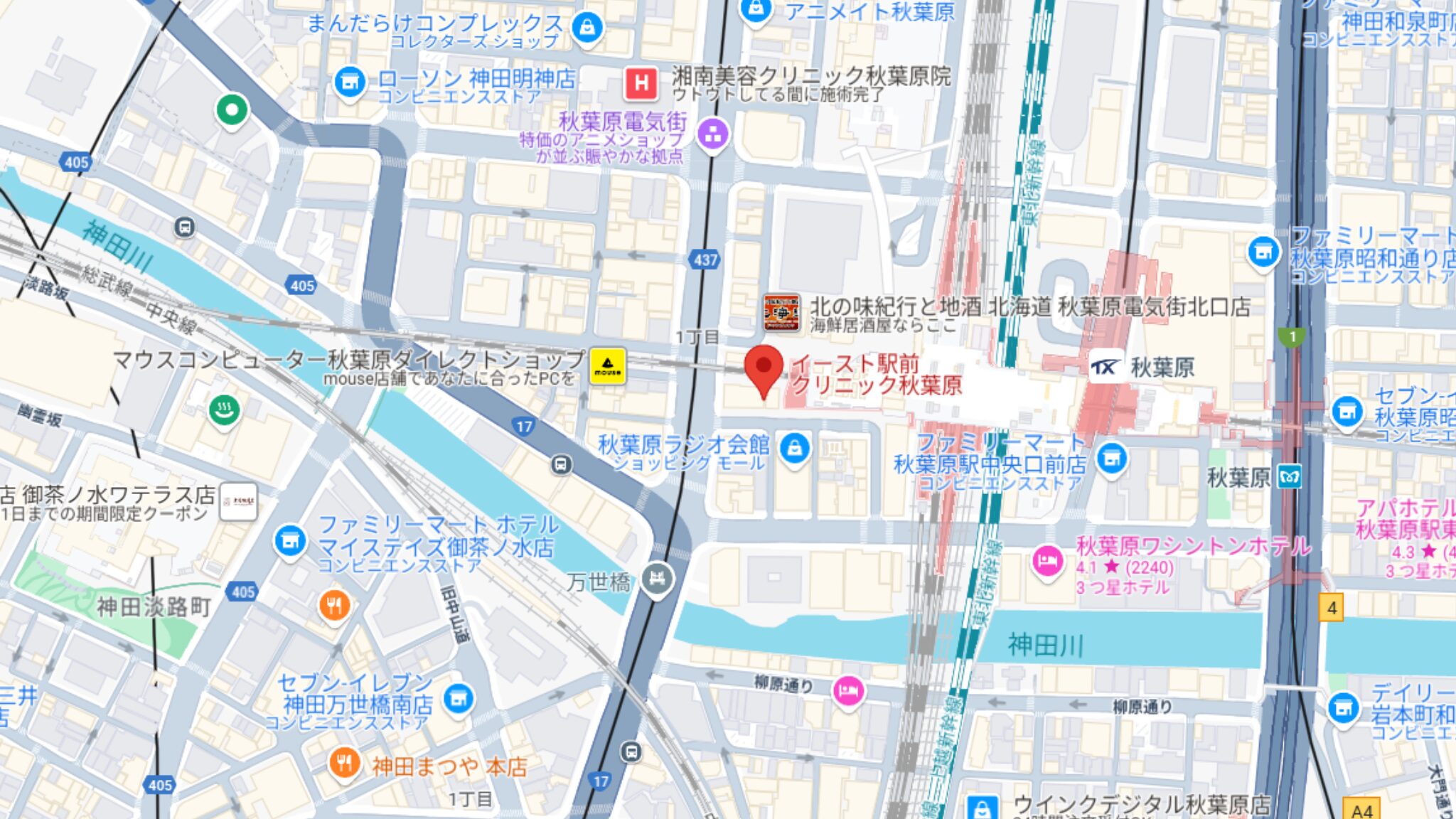Select the 万世橋 bridge marker
The height and width of the screenshot is (819, 1456).
point(657,579)
